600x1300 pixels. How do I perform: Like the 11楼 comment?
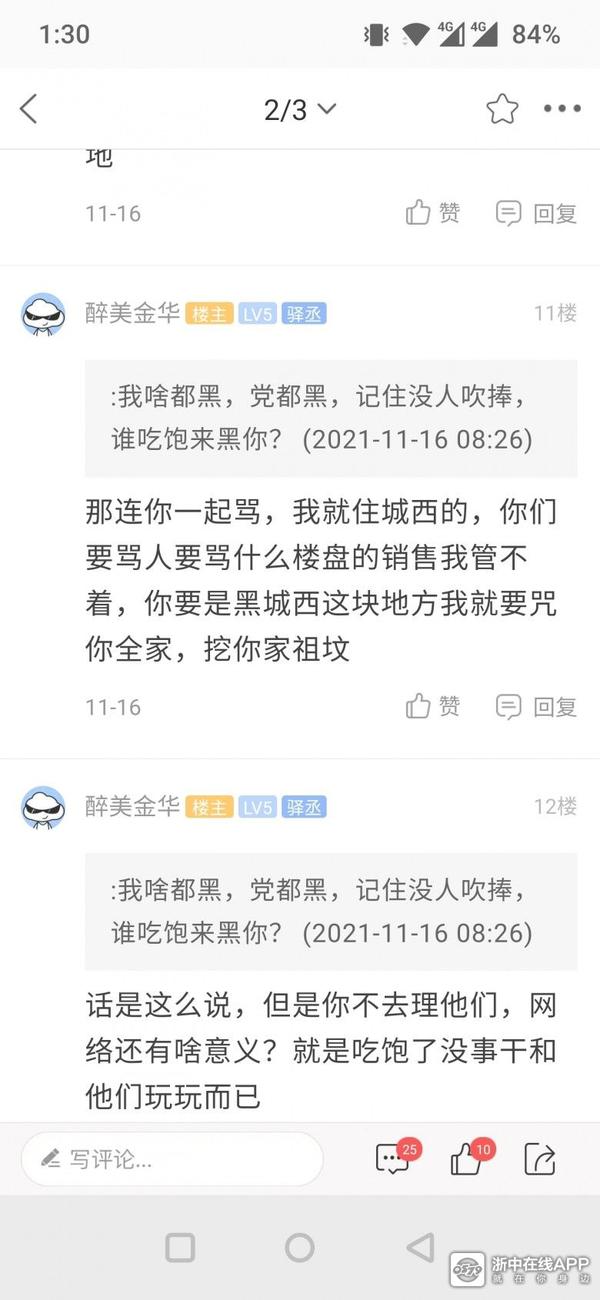coord(433,707)
